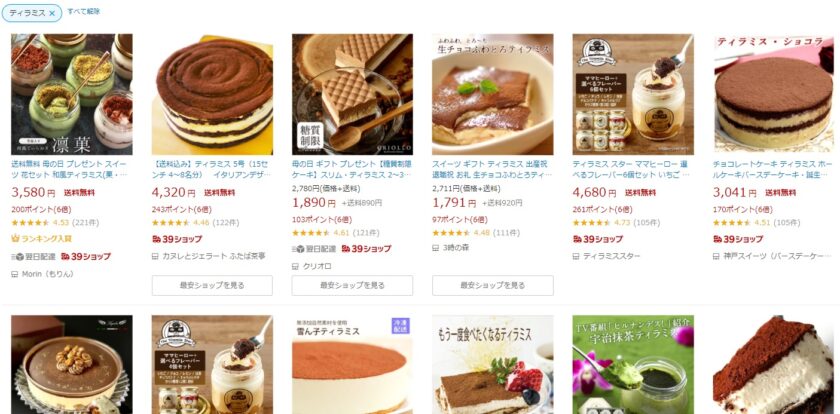Open the 糖質制限 スリム・ティラミス product image

[352, 94]
